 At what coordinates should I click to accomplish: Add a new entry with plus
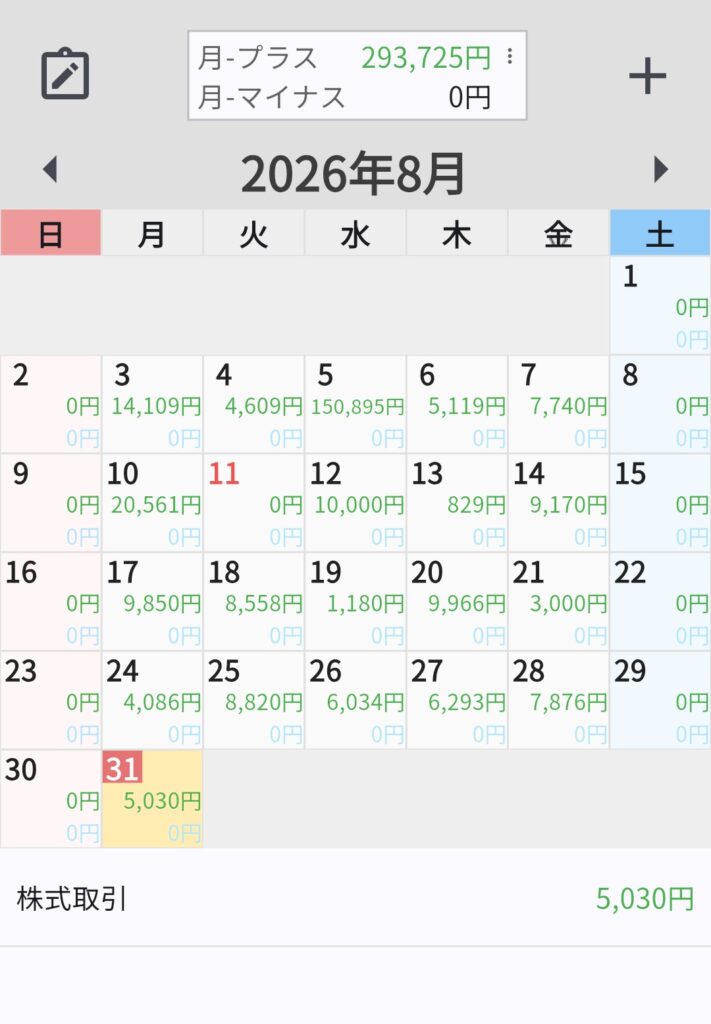point(647,76)
